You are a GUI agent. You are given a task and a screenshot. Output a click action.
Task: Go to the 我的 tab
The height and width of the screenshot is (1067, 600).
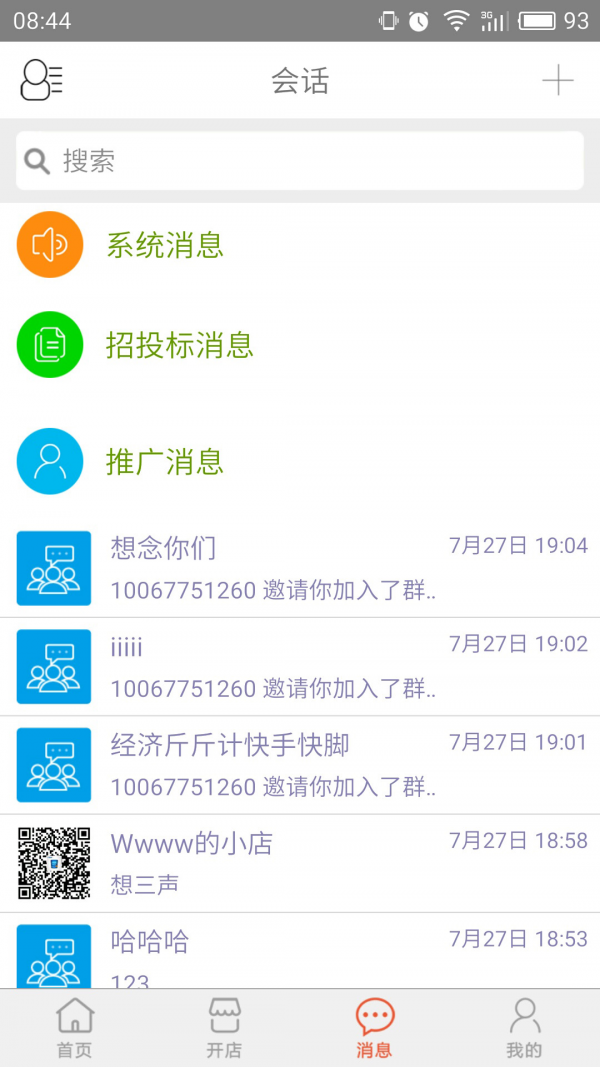coord(524,1028)
